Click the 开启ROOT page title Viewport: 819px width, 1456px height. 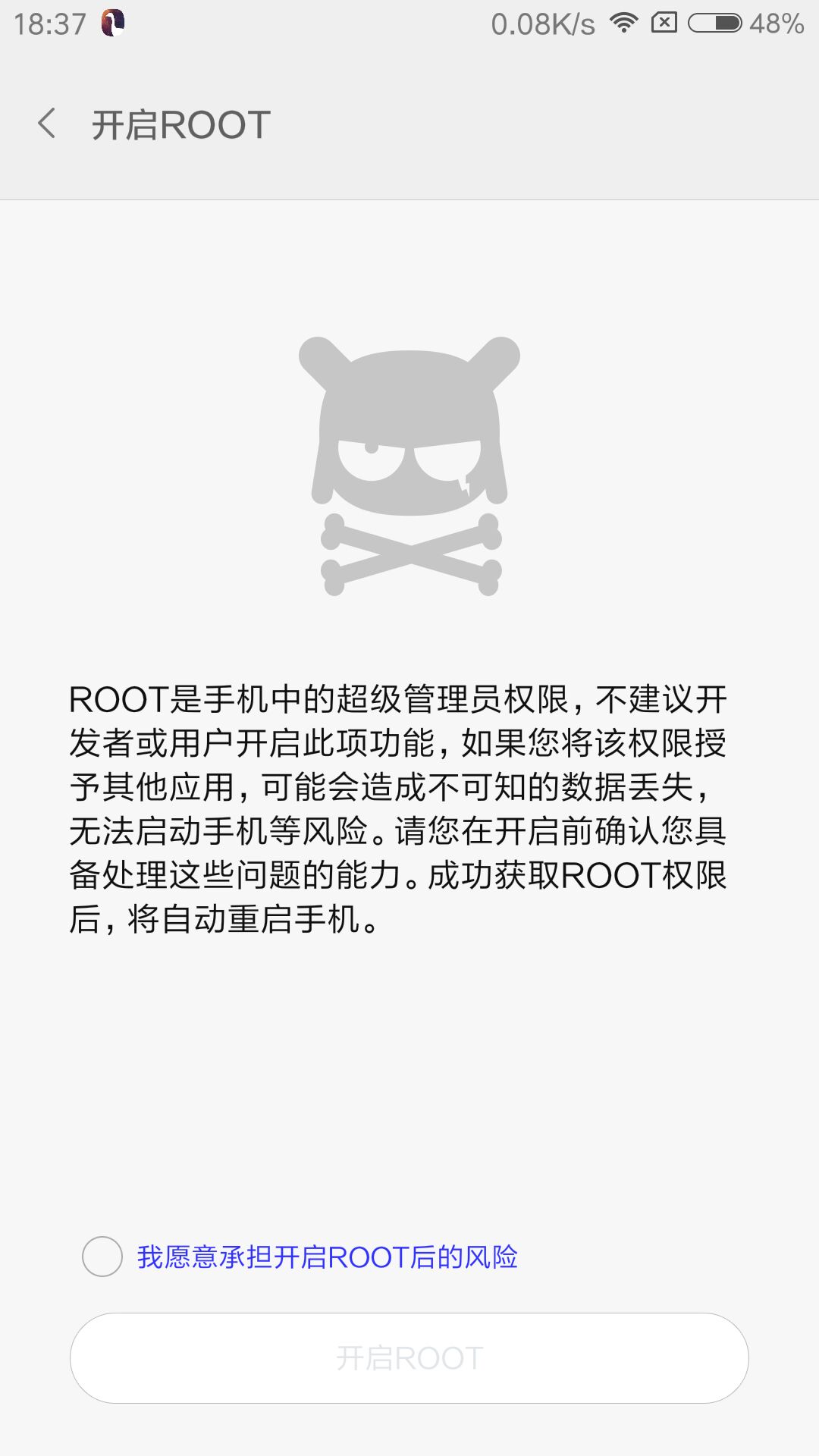[x=178, y=121]
